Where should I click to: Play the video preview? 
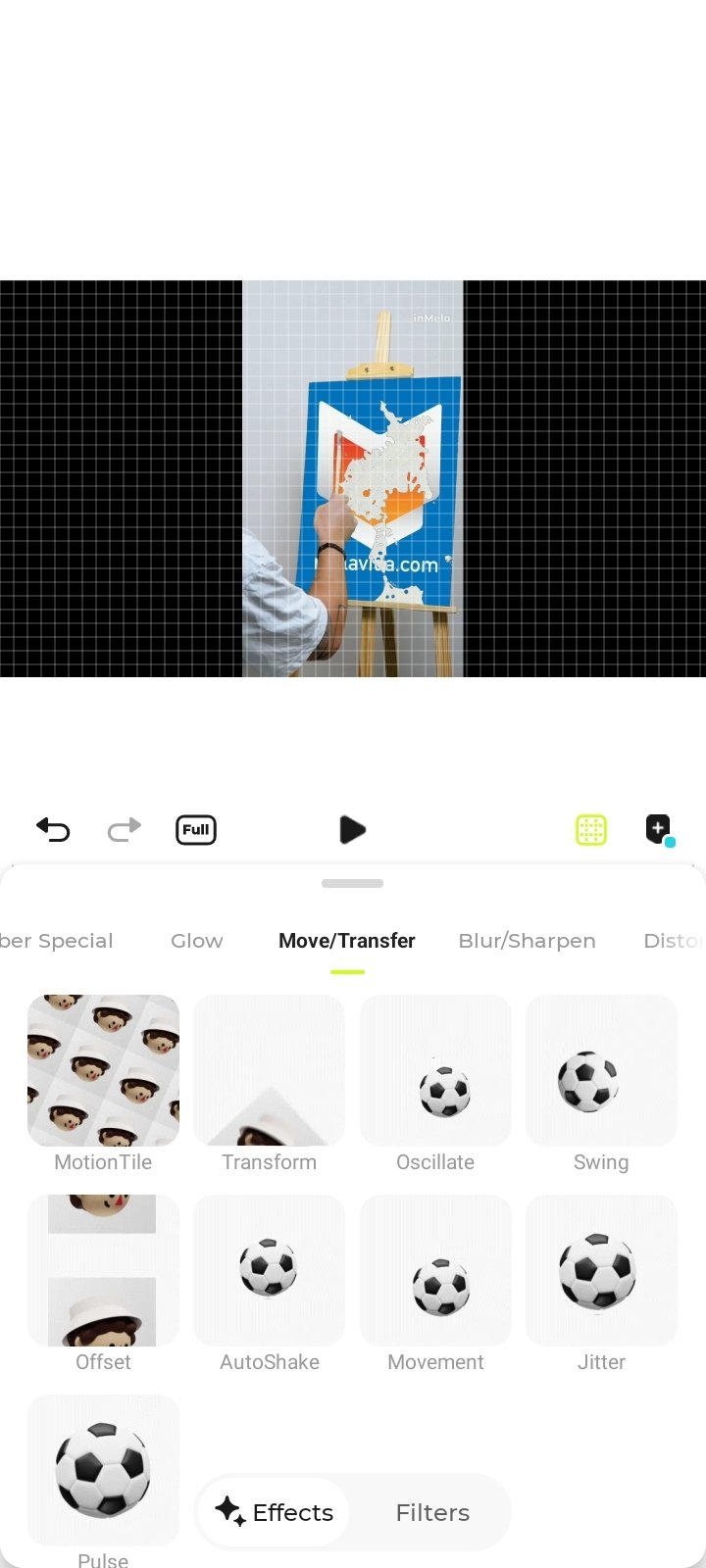pyautogui.click(x=352, y=830)
